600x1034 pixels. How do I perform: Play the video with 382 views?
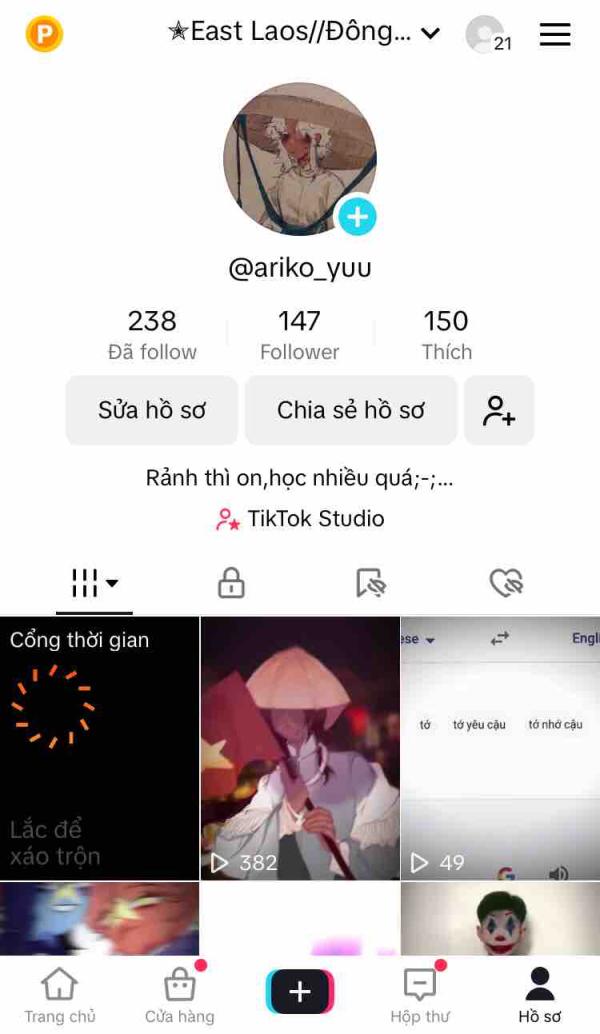[x=300, y=748]
